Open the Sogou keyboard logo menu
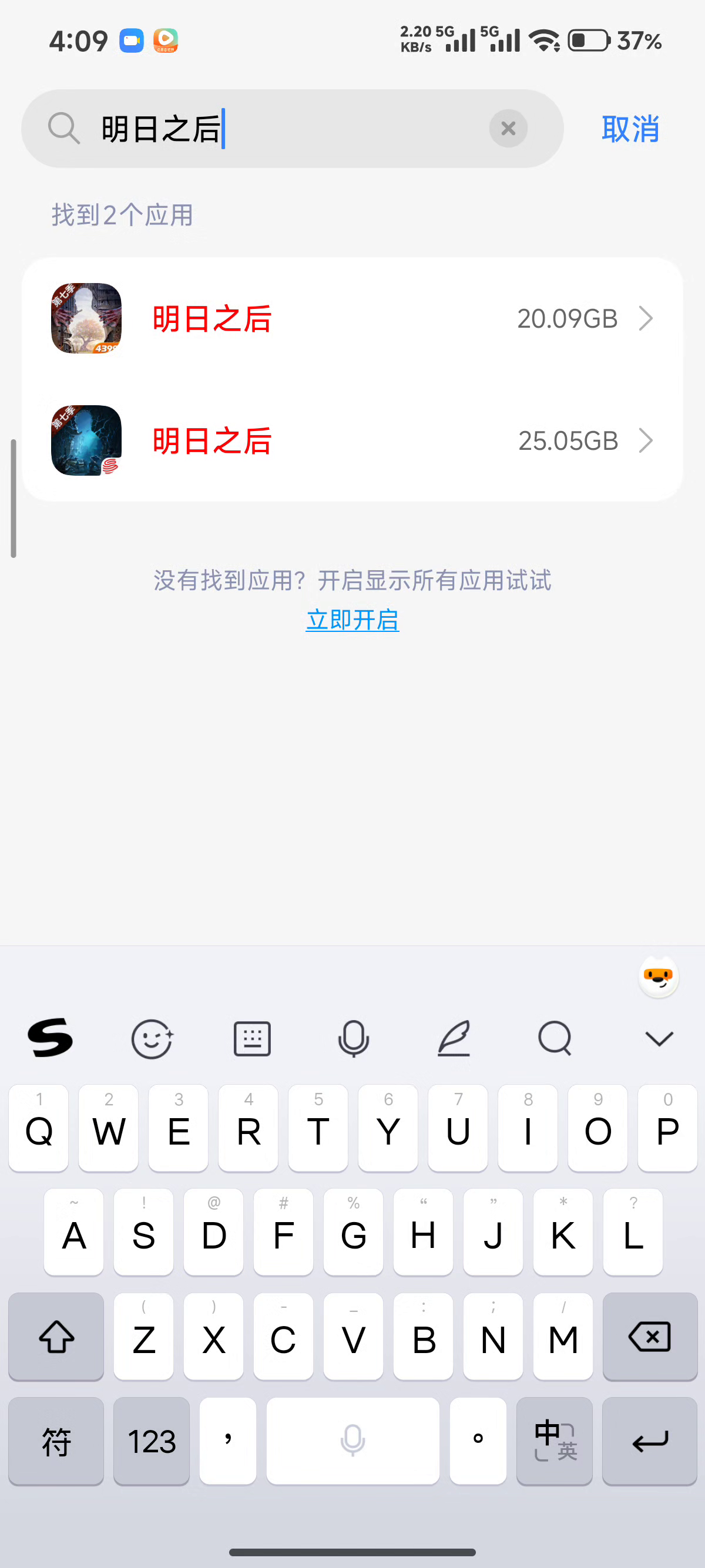This screenshot has height=1568, width=705. point(51,1038)
